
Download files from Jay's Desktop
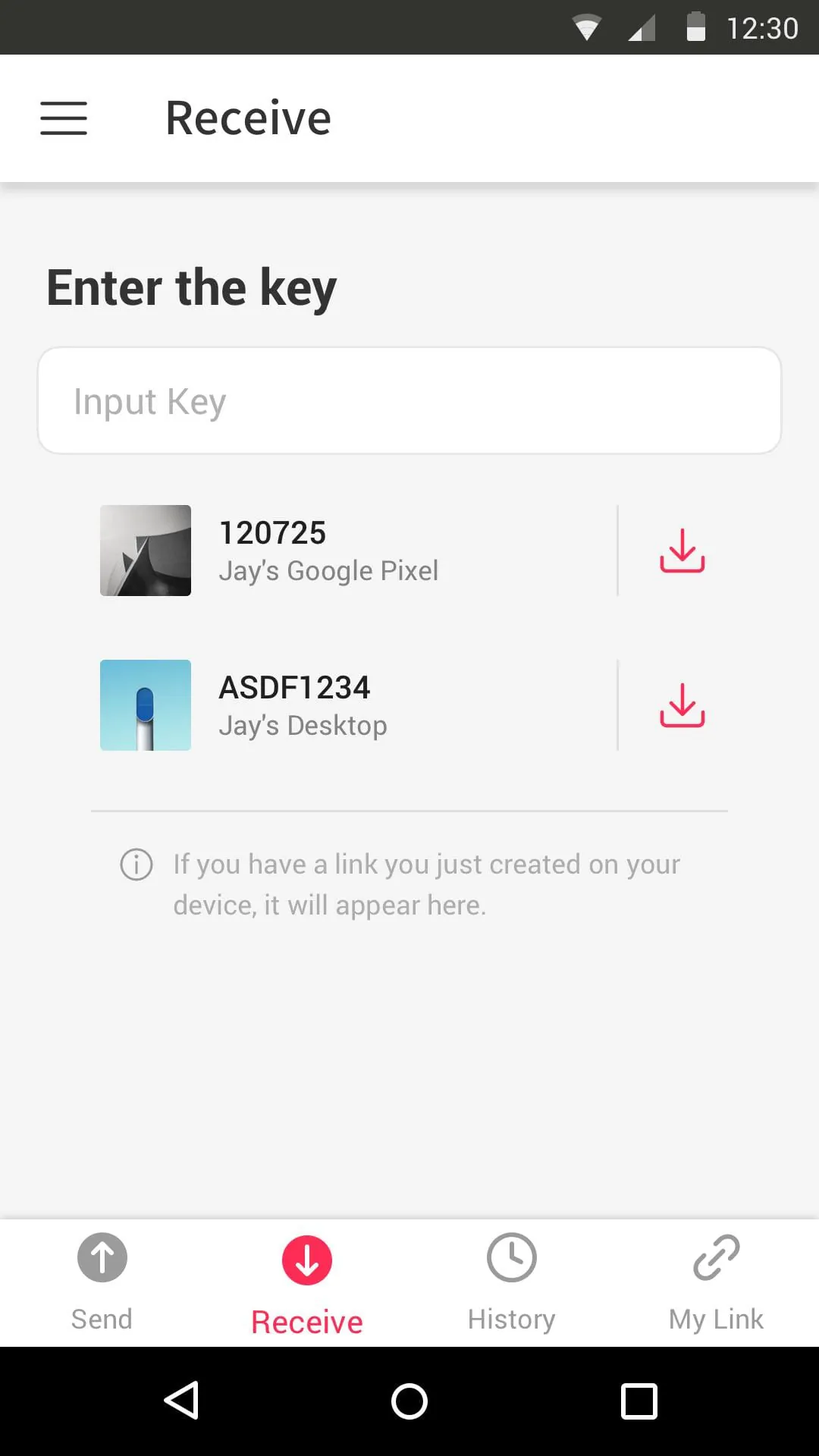[x=681, y=705]
